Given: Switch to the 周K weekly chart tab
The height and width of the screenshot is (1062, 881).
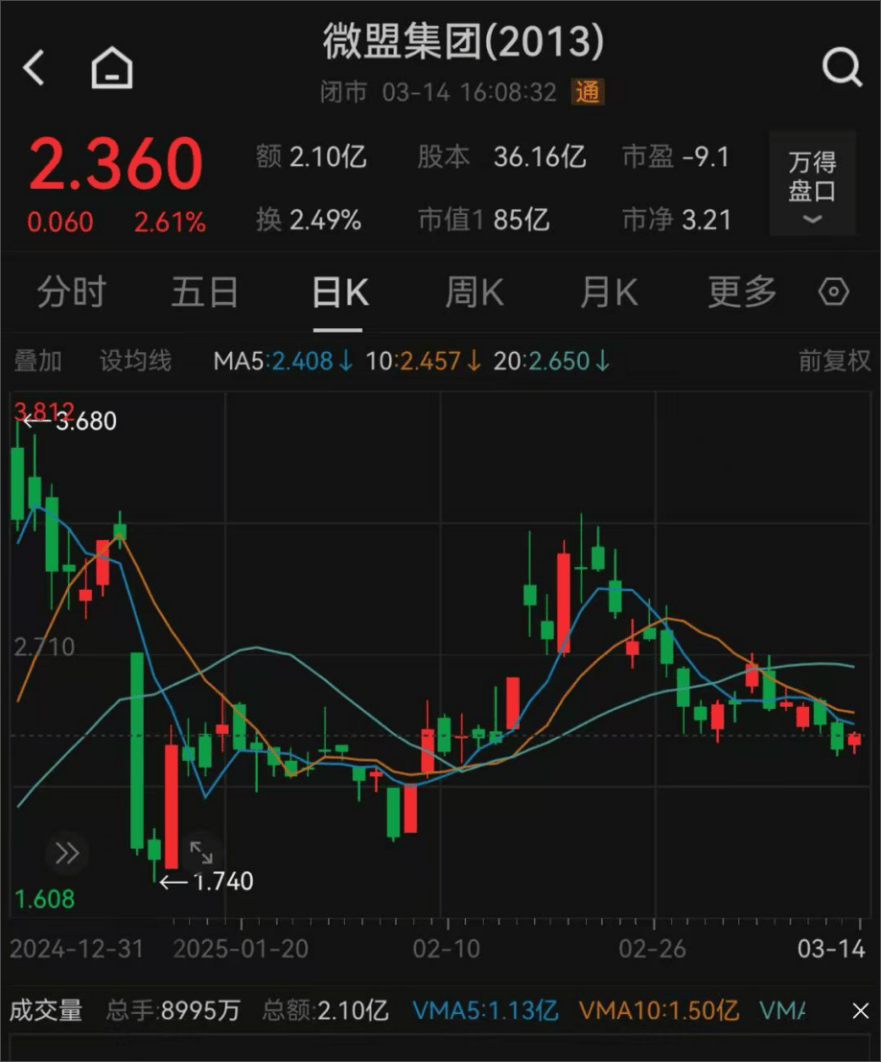Looking at the screenshot, I should pyautogui.click(x=472, y=292).
